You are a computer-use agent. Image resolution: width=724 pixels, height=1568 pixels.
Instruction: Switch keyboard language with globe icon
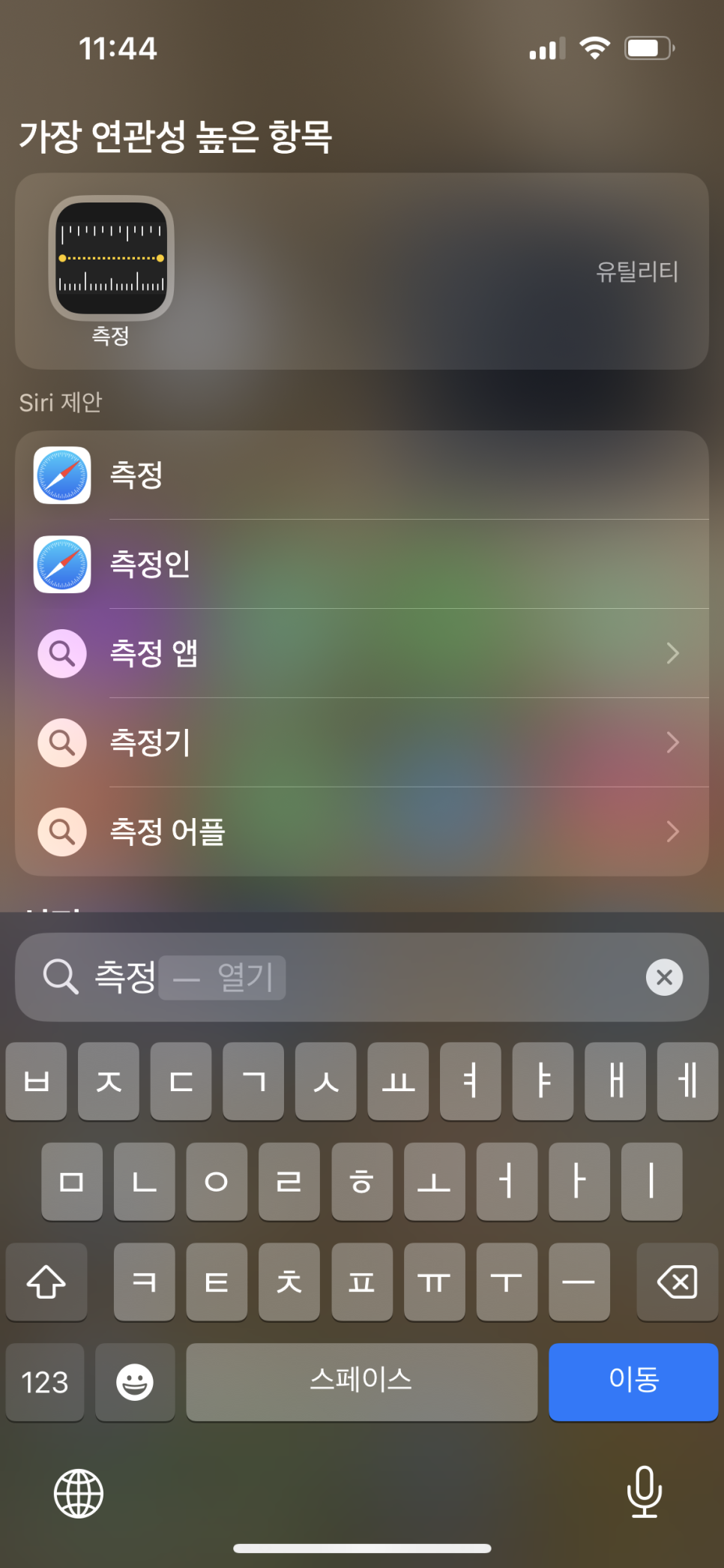[79, 1493]
